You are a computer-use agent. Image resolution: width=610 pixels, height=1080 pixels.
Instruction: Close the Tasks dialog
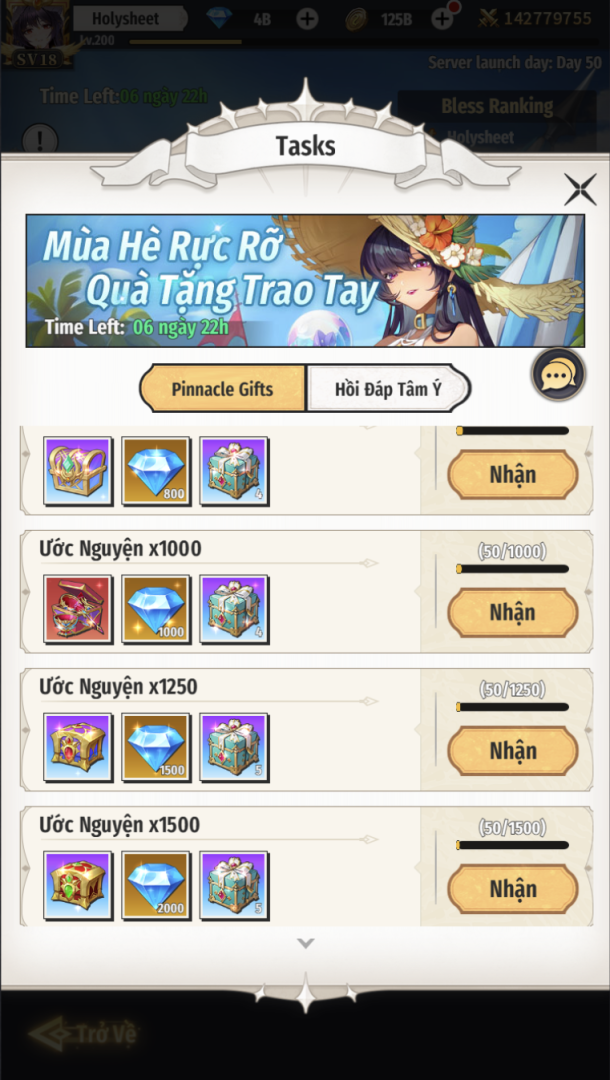pyautogui.click(x=580, y=189)
